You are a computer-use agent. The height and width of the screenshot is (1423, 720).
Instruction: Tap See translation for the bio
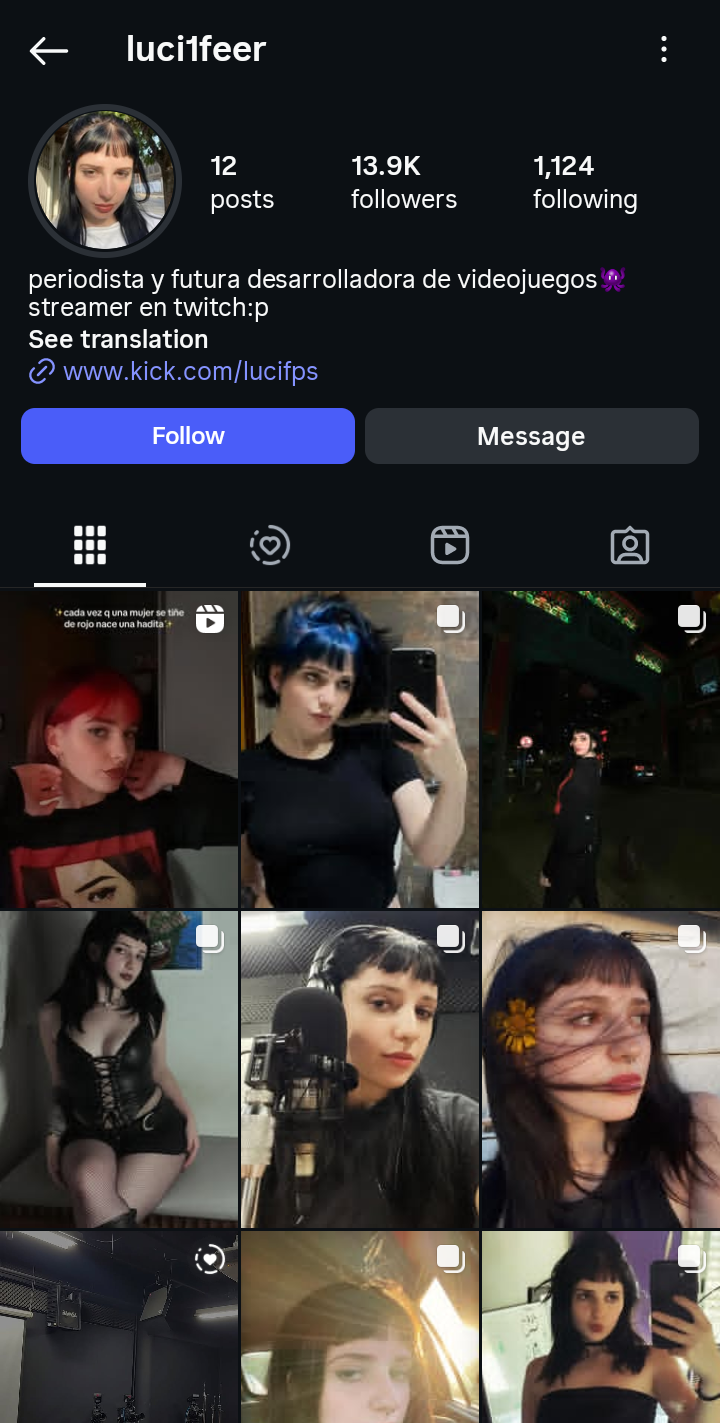click(x=118, y=339)
